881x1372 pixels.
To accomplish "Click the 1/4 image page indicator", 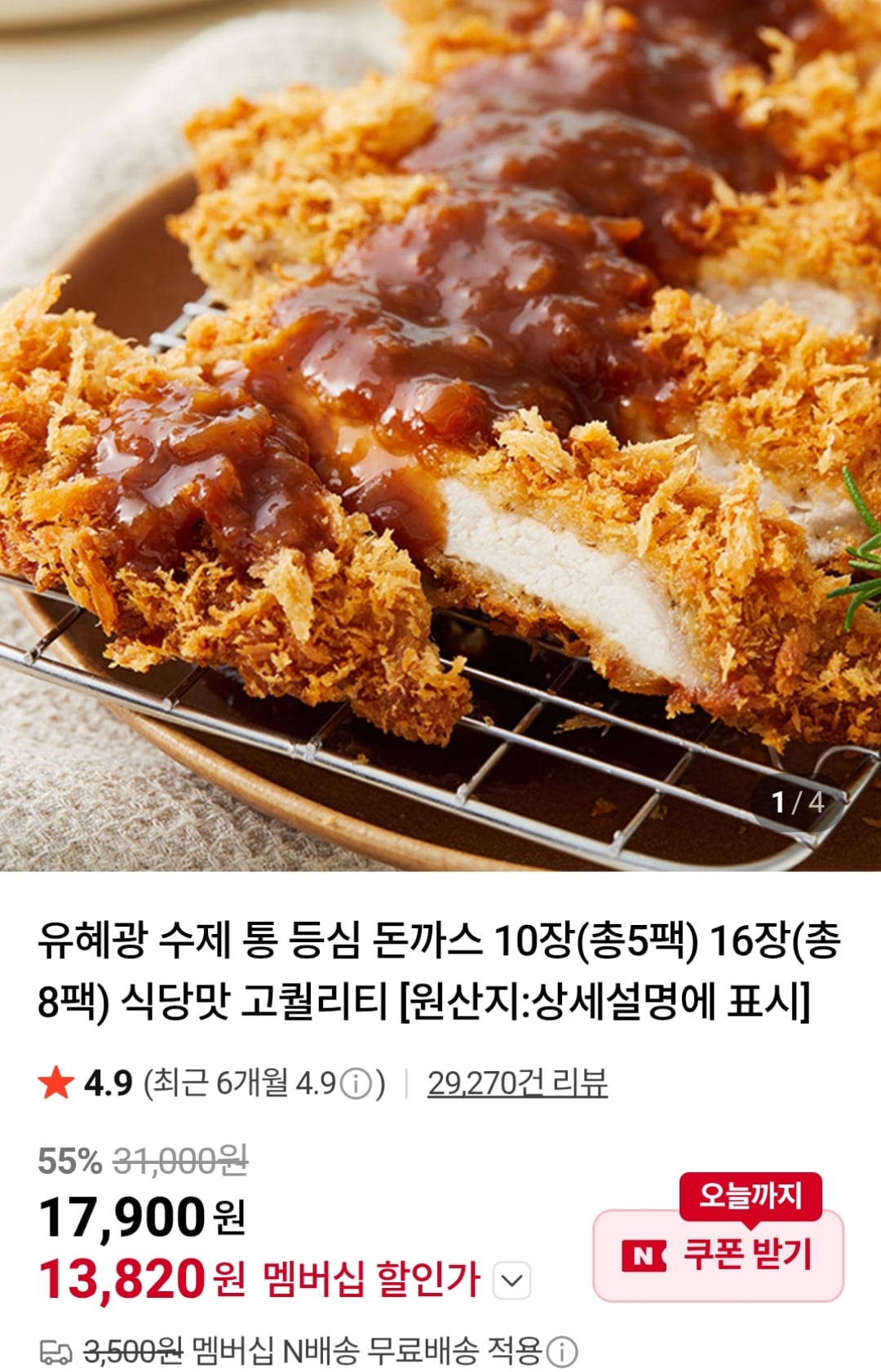I will coord(795,800).
